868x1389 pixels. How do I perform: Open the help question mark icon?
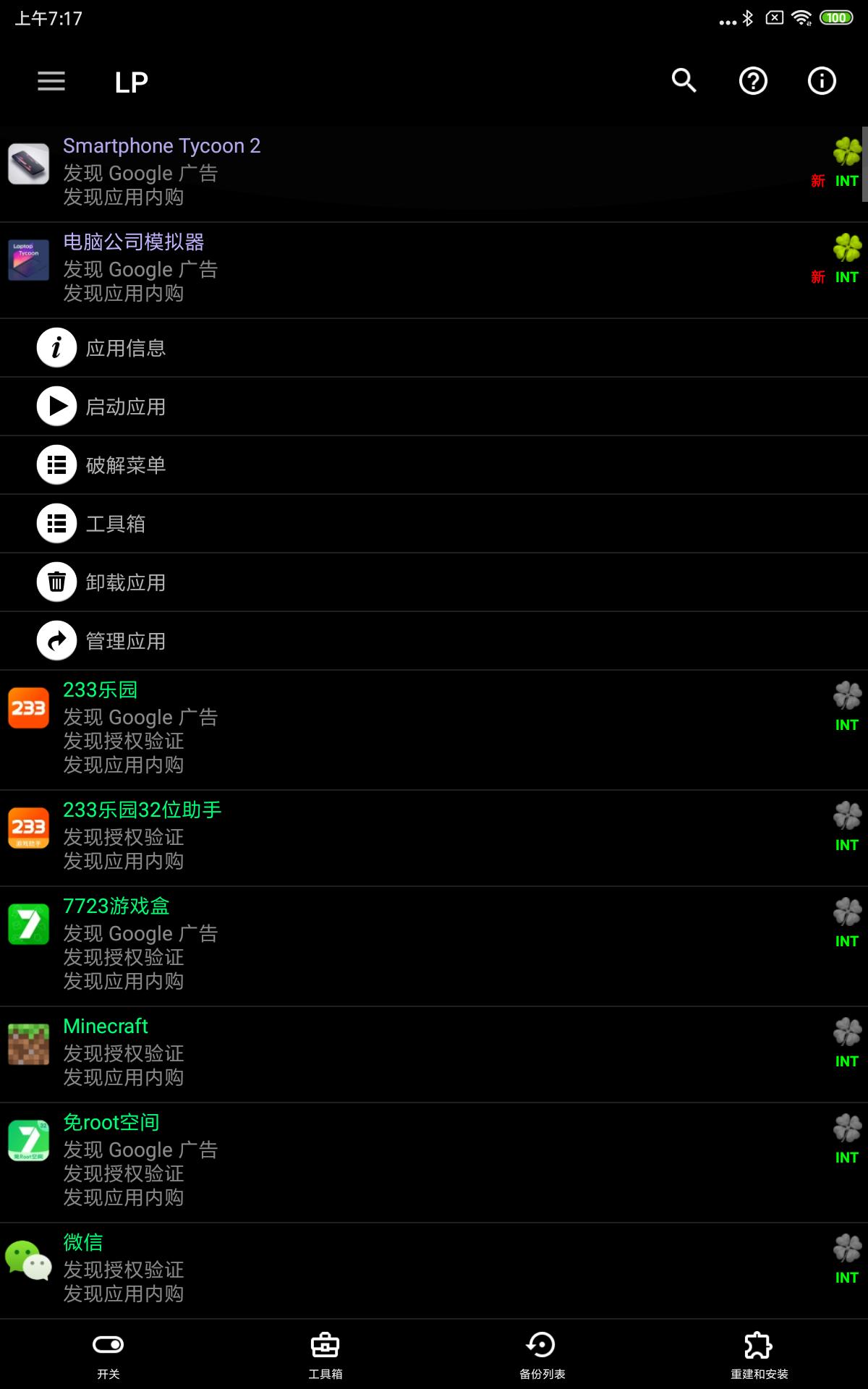click(x=753, y=81)
